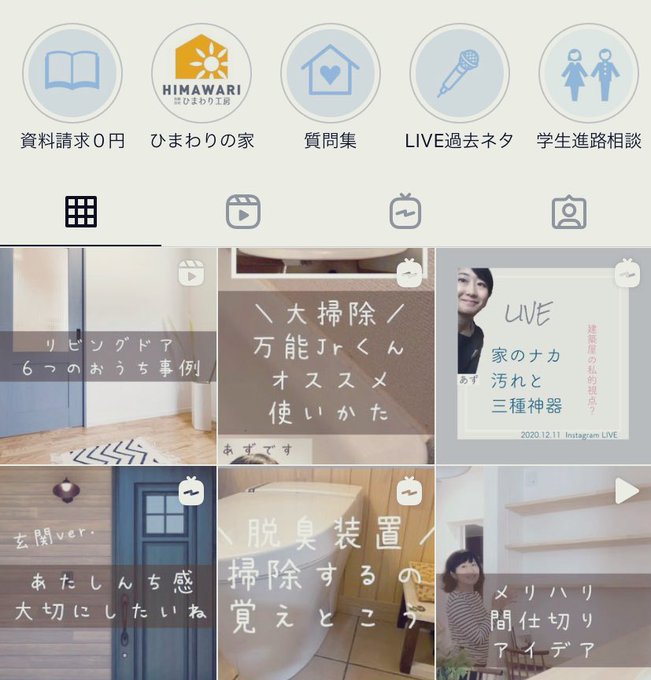Open the 大掃除 万能Jrくん post
The width and height of the screenshot is (651, 680).
325,355
